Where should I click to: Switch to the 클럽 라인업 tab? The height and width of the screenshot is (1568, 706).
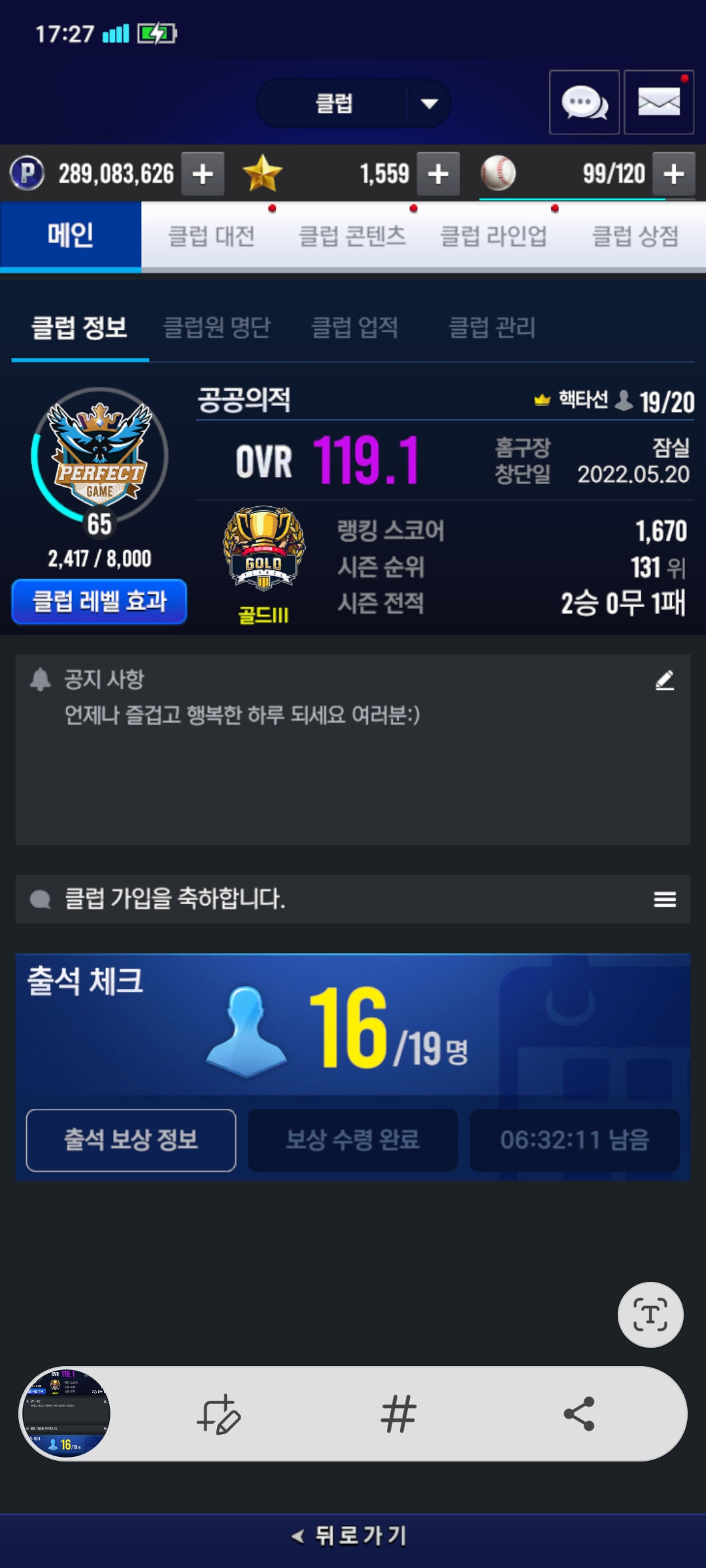click(494, 236)
